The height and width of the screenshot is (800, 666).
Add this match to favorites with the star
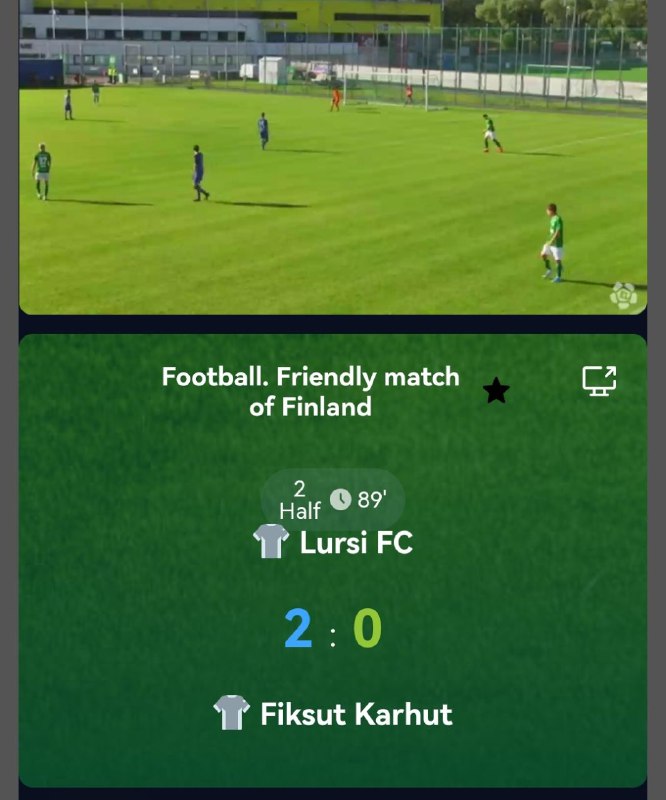(x=496, y=391)
